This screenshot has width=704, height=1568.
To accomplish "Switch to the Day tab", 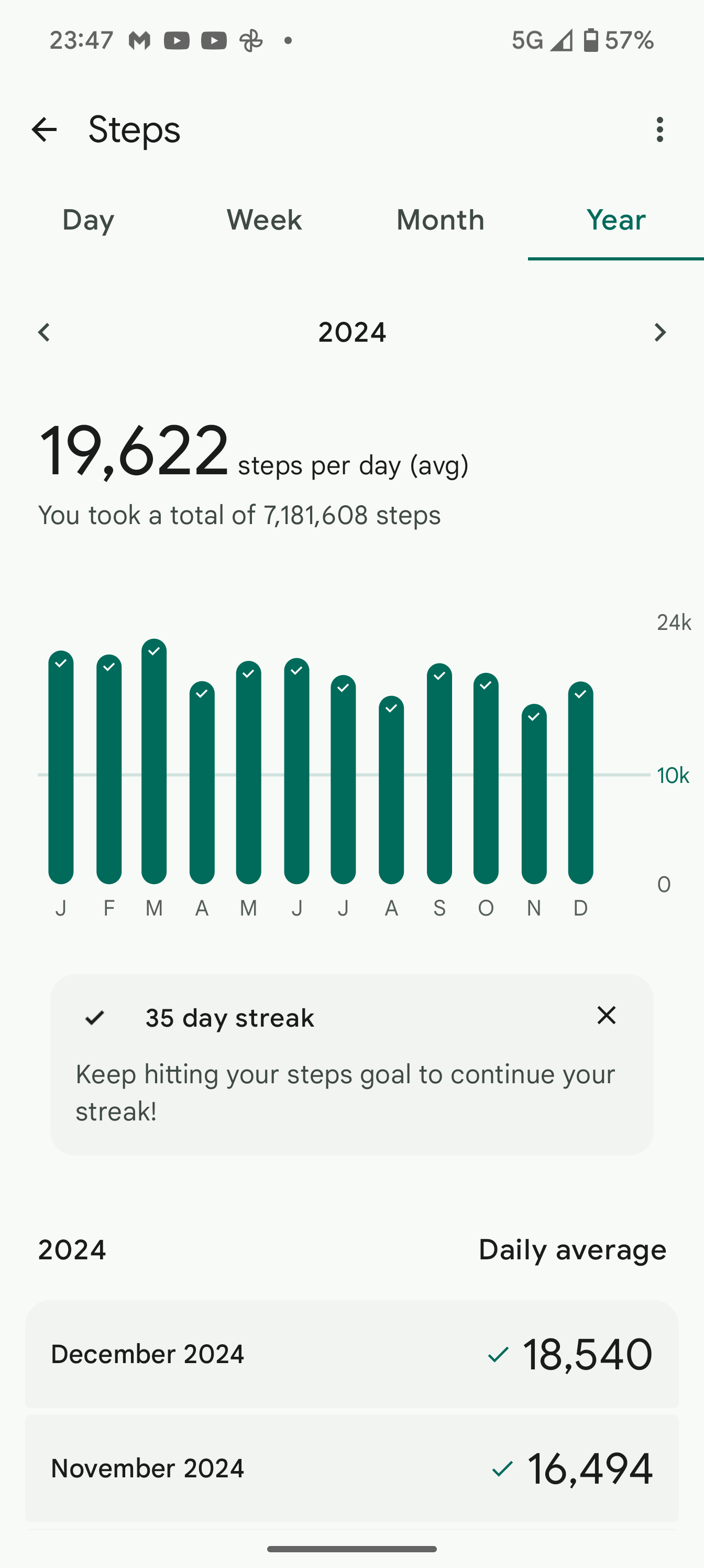I will tap(88, 220).
